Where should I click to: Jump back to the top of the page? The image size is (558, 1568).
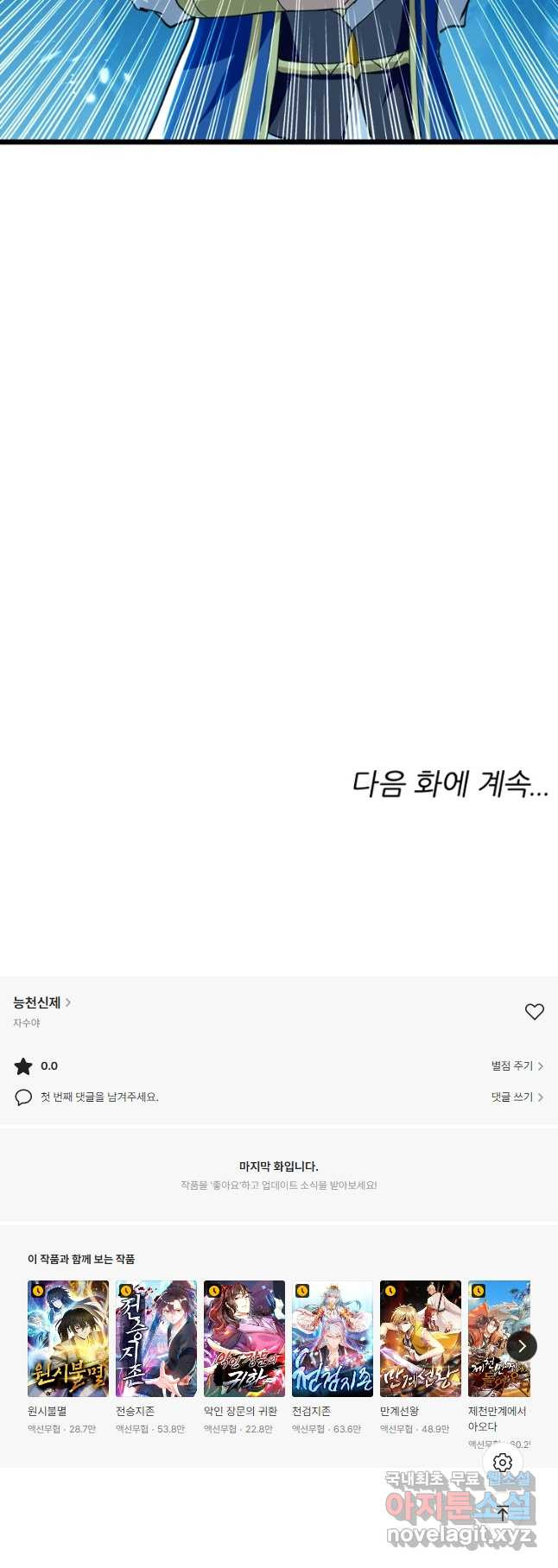point(503,1513)
